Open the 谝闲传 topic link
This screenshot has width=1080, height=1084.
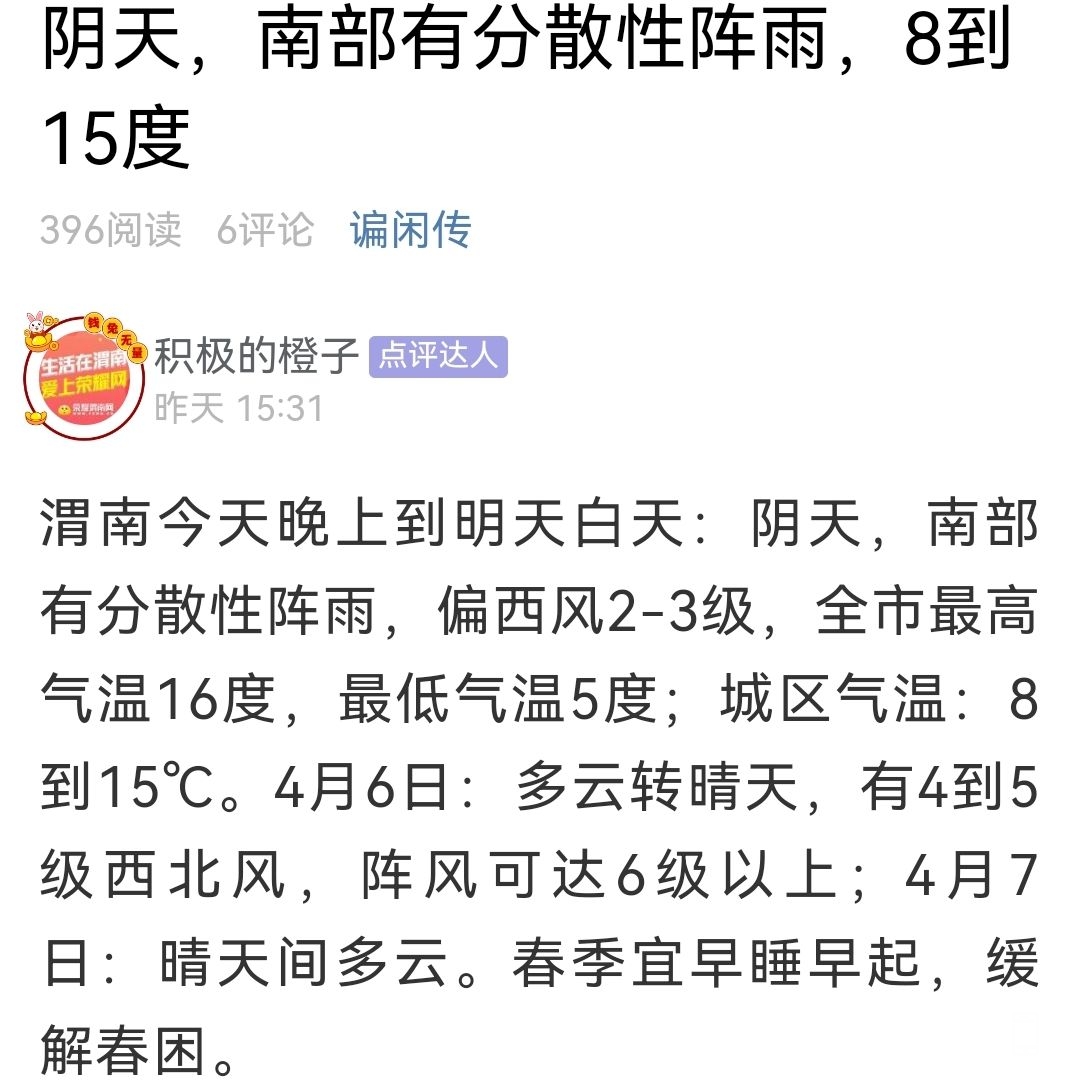tap(410, 230)
